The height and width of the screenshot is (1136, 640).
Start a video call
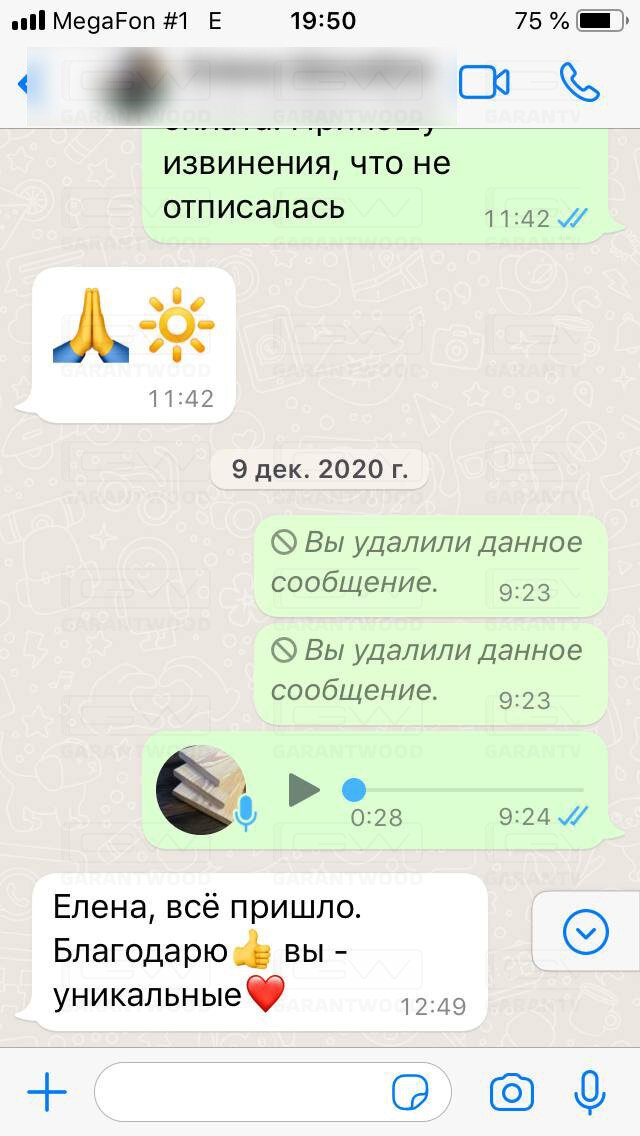484,83
